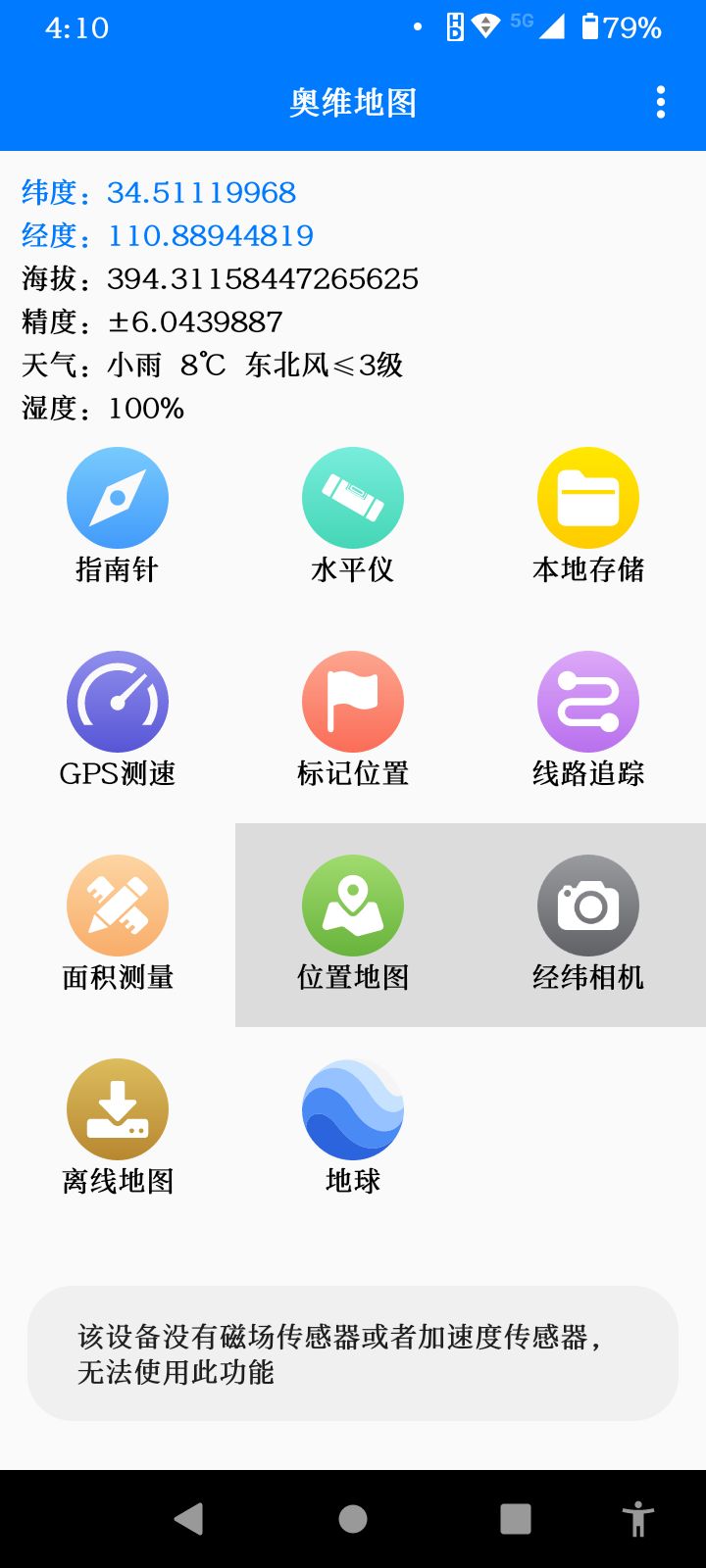This screenshot has height=1568, width=706.
Task: Launch 经纬相机 coordinates camera
Action: click(x=588, y=925)
